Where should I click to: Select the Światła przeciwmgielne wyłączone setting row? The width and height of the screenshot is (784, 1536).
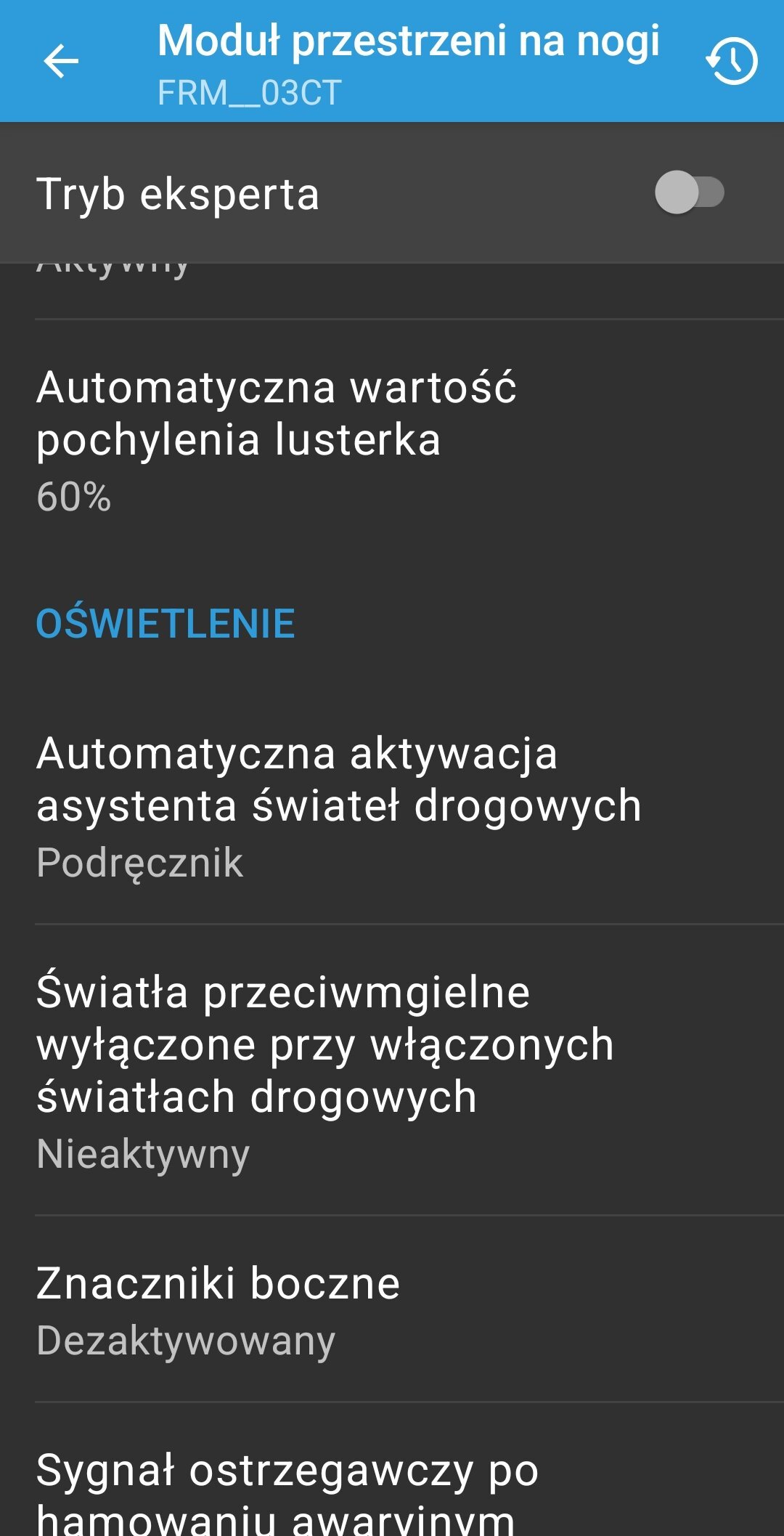click(x=392, y=1070)
